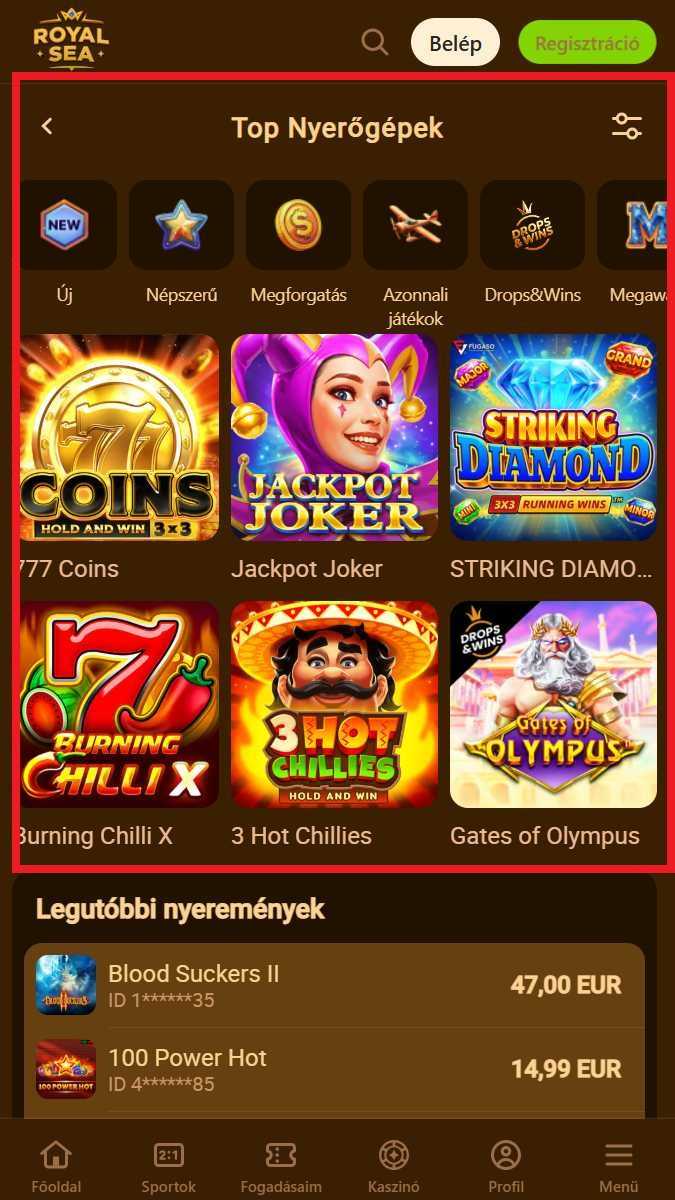
Task: Select the Drops&Wins category
Action: pos(532,243)
